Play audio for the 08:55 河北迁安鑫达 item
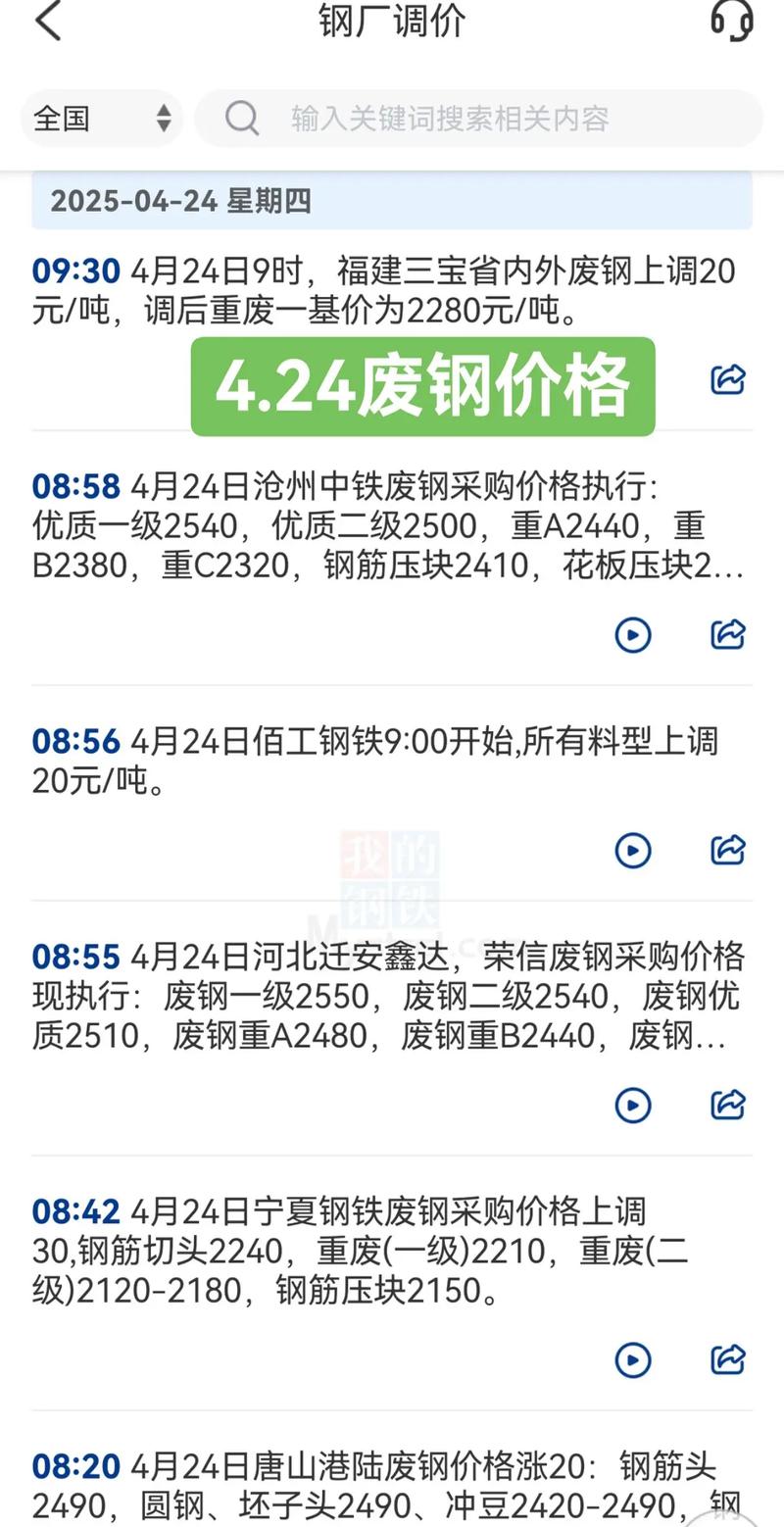The height and width of the screenshot is (1527, 784). coord(634,1106)
